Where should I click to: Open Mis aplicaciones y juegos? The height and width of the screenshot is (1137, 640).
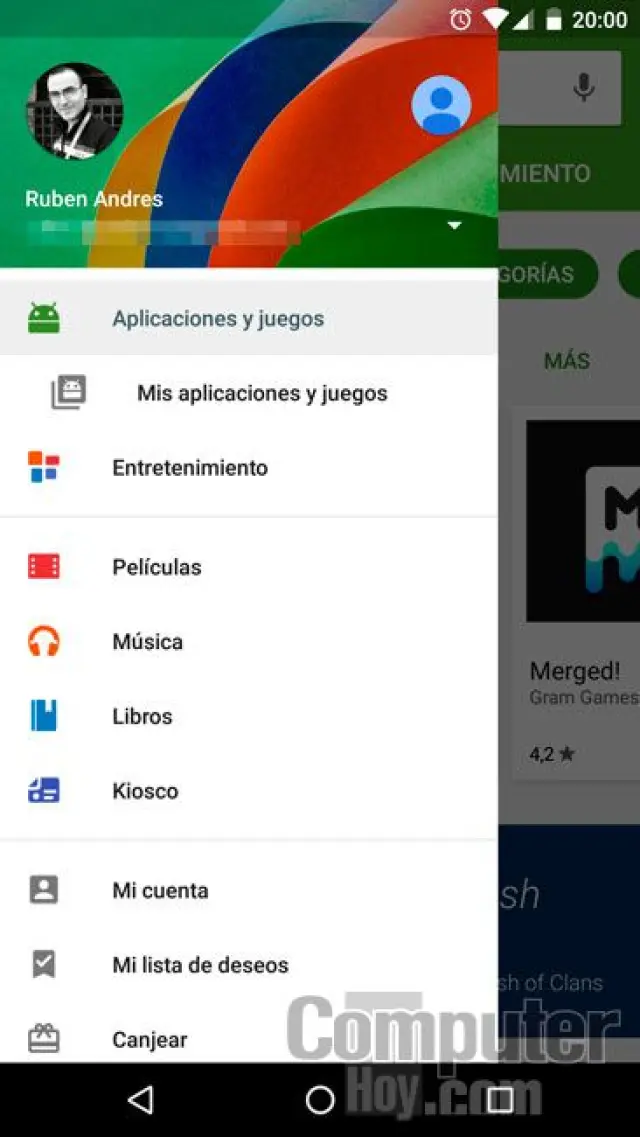click(262, 393)
